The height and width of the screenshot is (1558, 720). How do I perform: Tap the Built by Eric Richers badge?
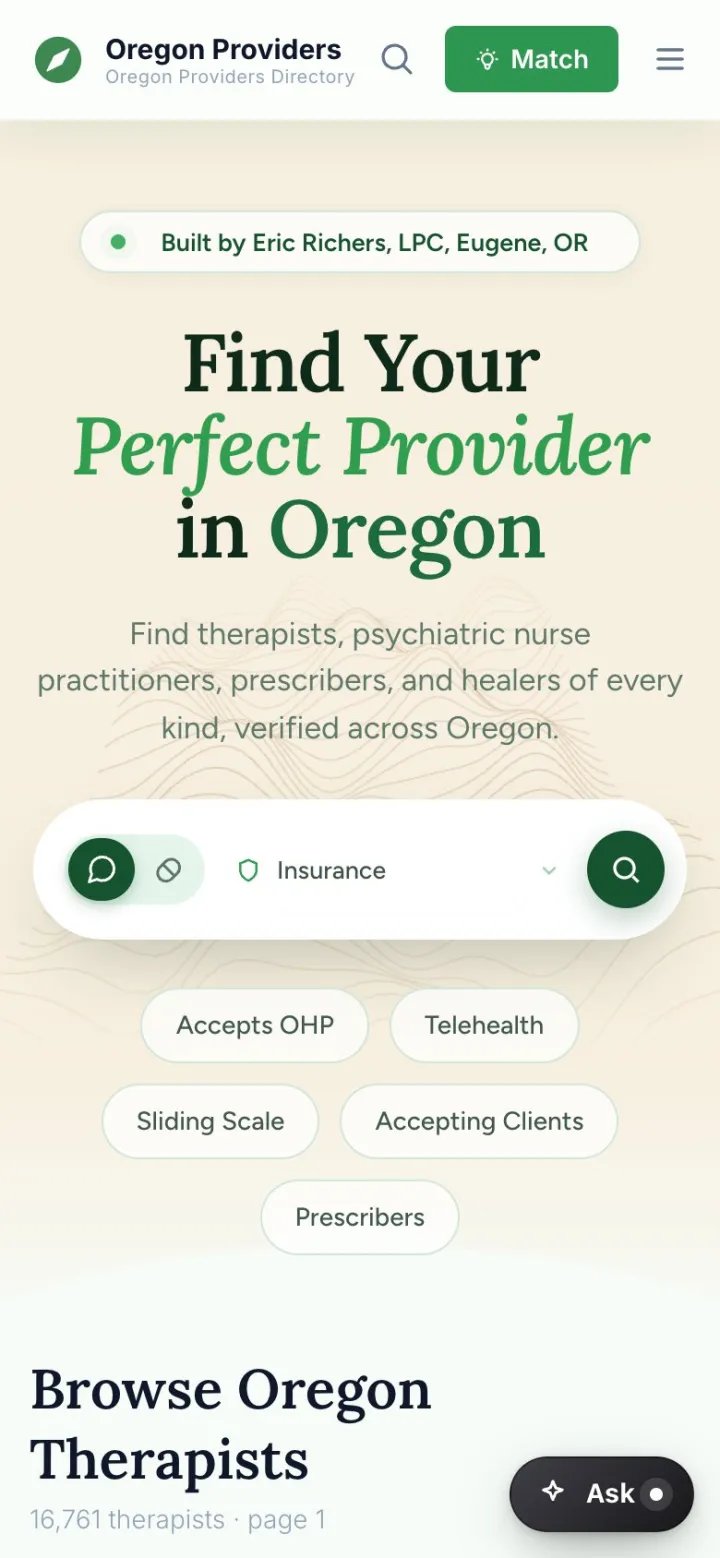click(360, 242)
